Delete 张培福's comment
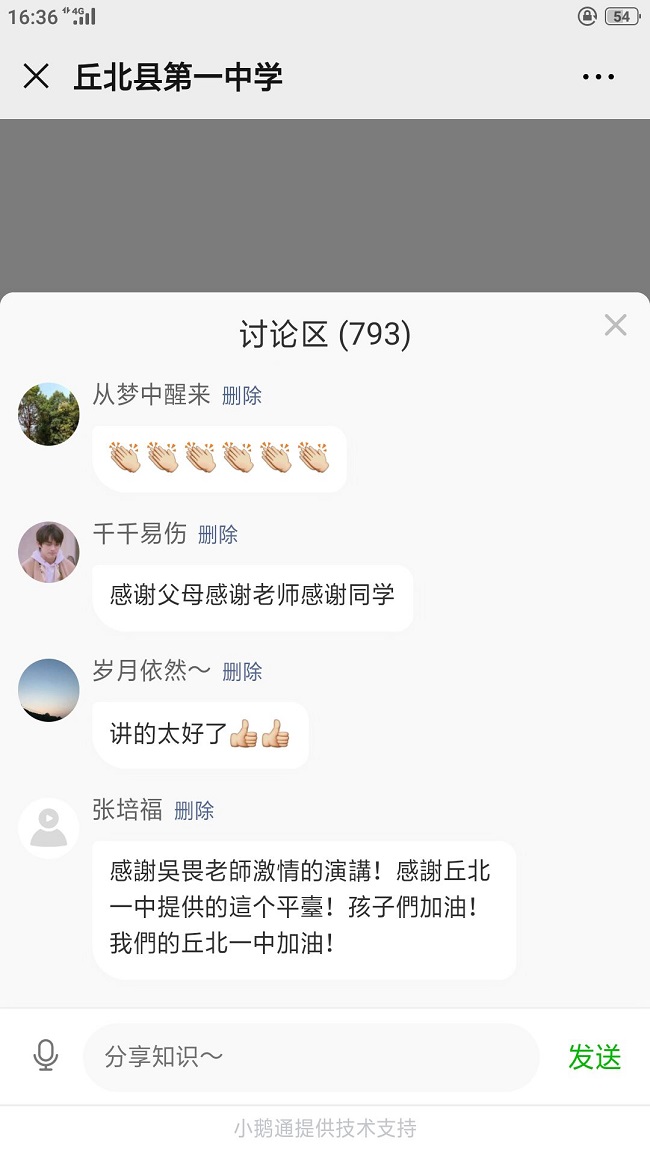This screenshot has width=650, height=1155. point(194,811)
